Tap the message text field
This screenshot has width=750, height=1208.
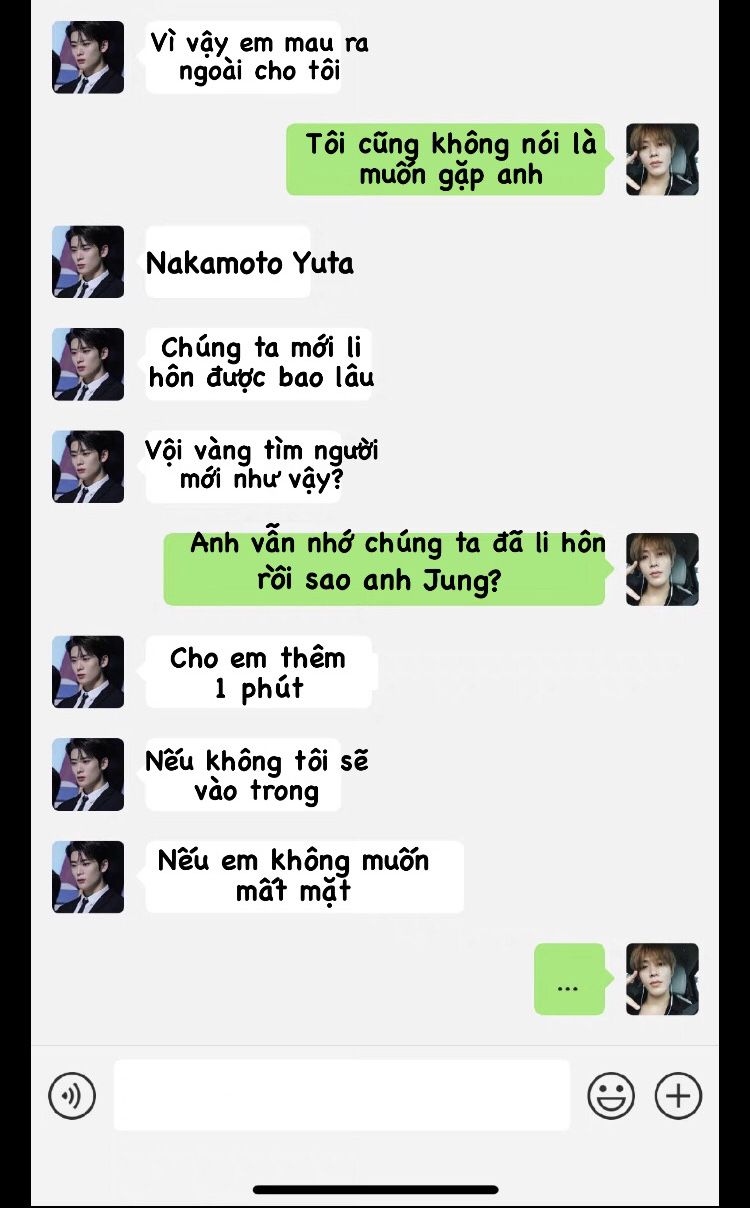click(x=341, y=1096)
